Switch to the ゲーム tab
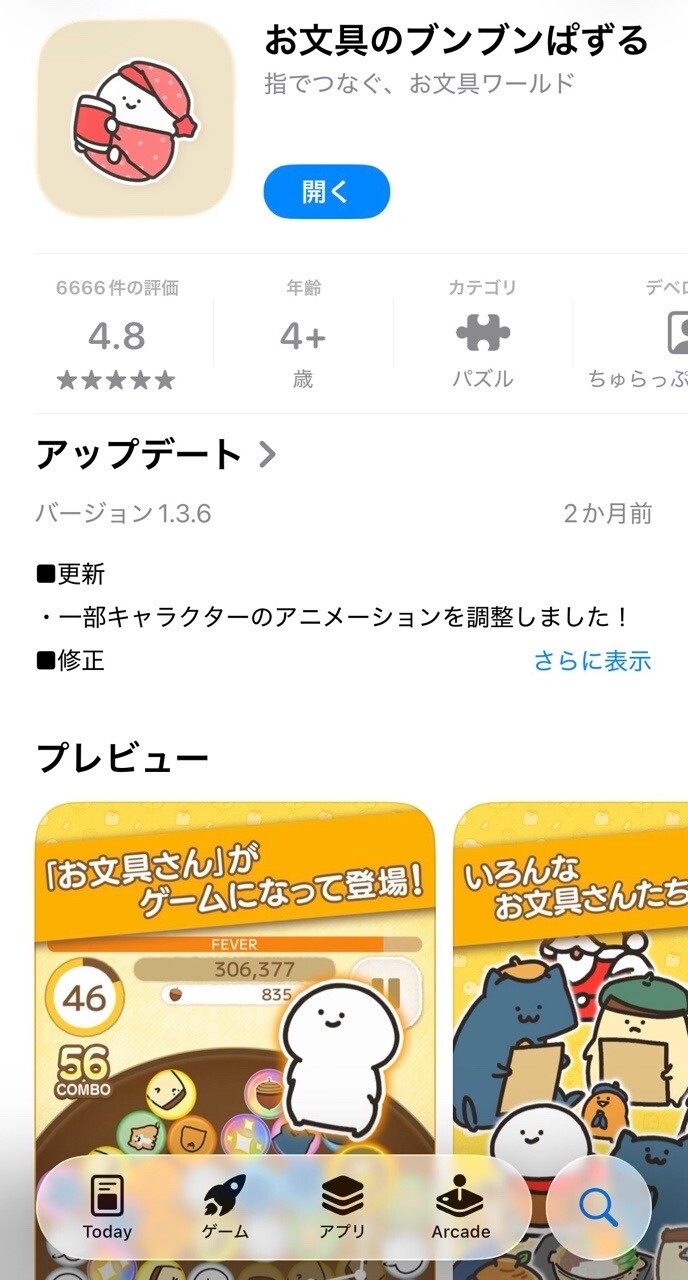688x1280 pixels. point(225,1207)
